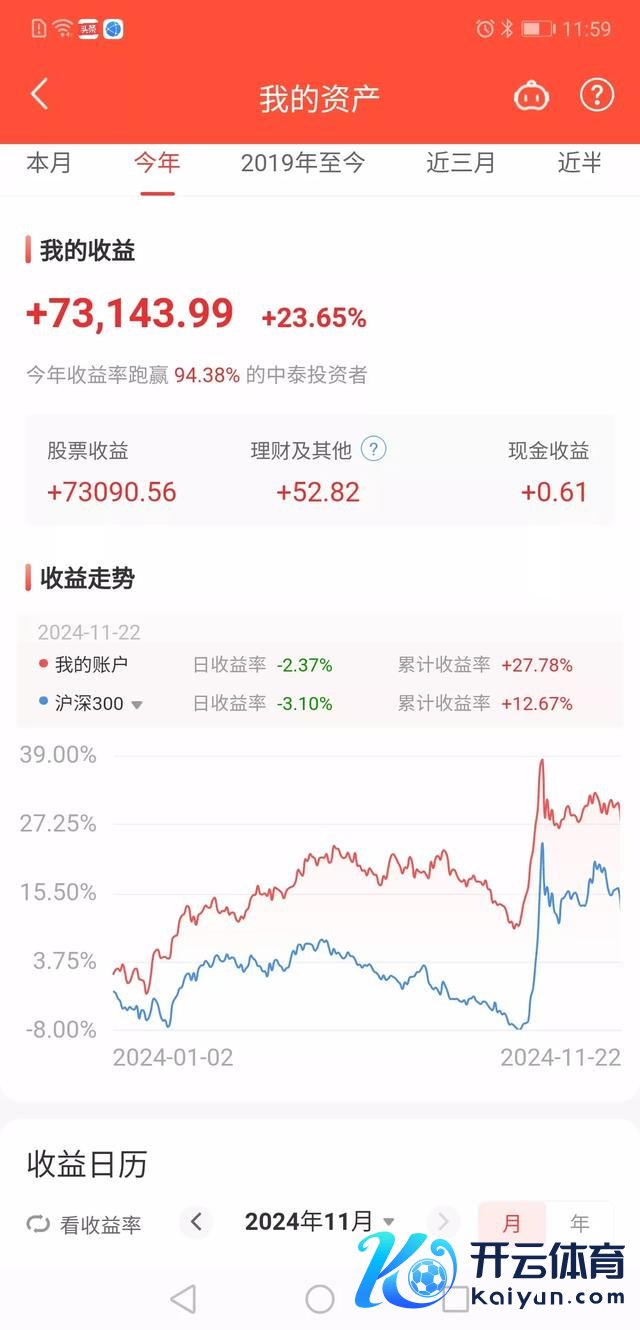Go to the system home screen
Viewport: 640px width, 1330px height.
[320, 1298]
